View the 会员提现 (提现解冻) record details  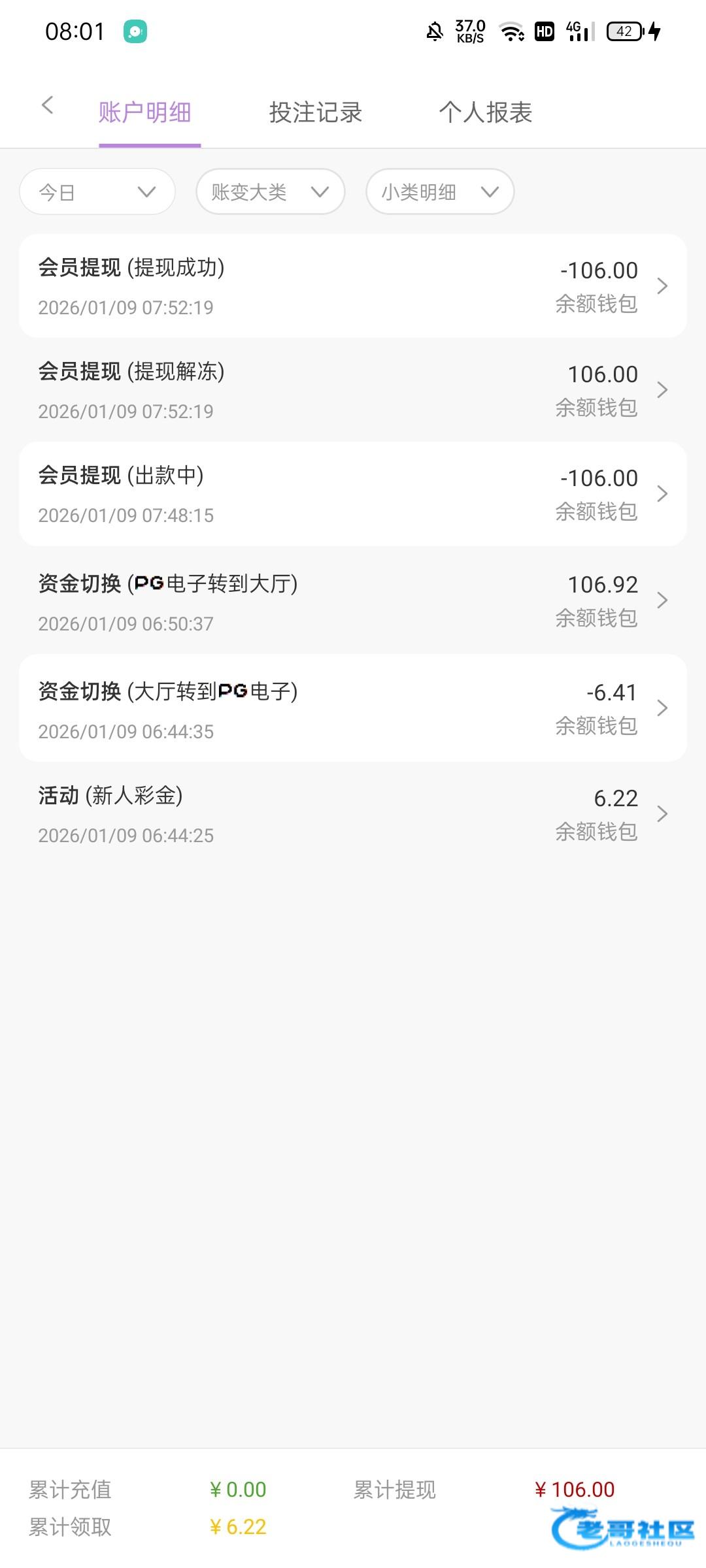(x=353, y=390)
